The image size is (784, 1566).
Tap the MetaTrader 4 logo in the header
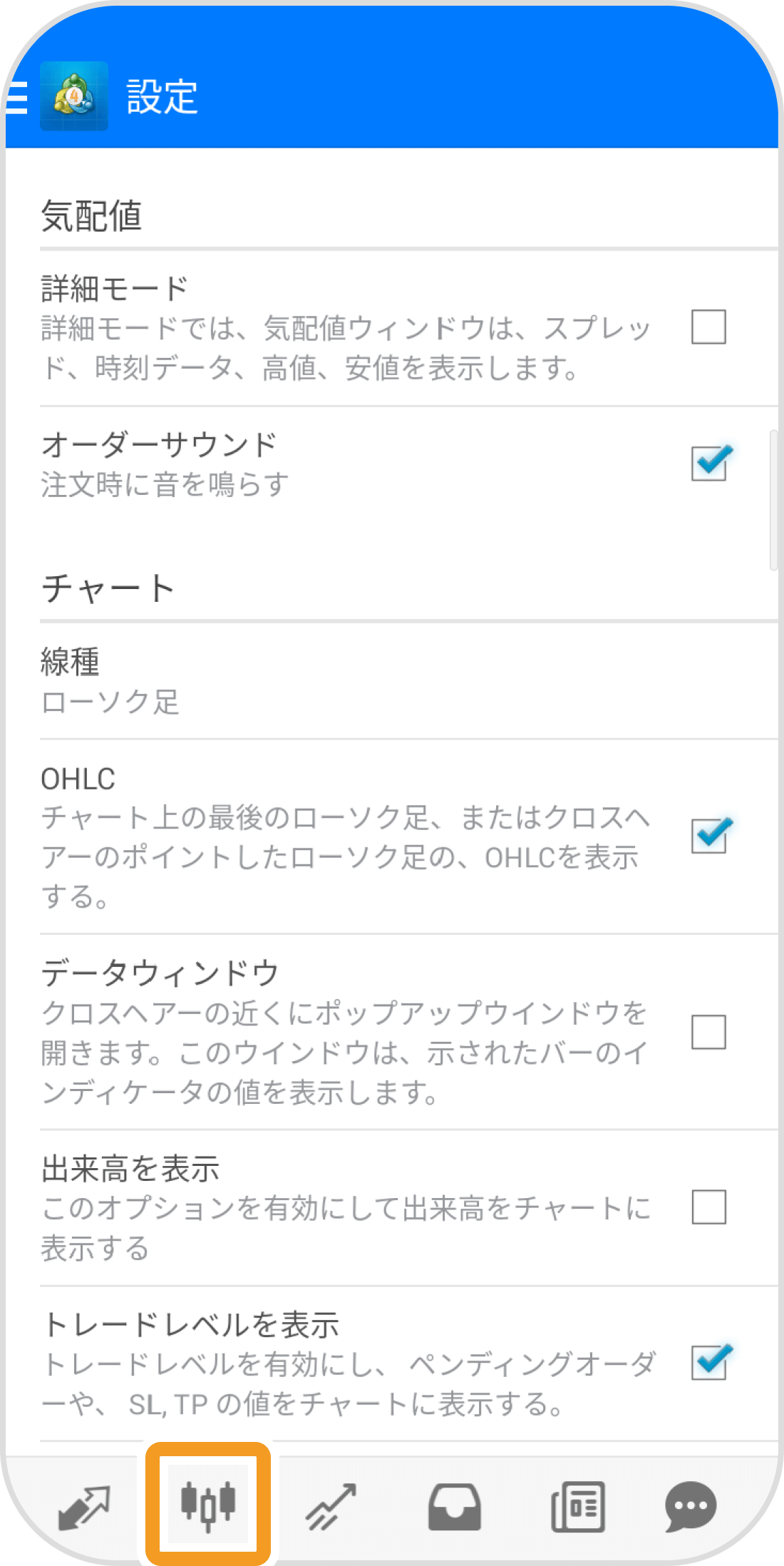pos(73,97)
